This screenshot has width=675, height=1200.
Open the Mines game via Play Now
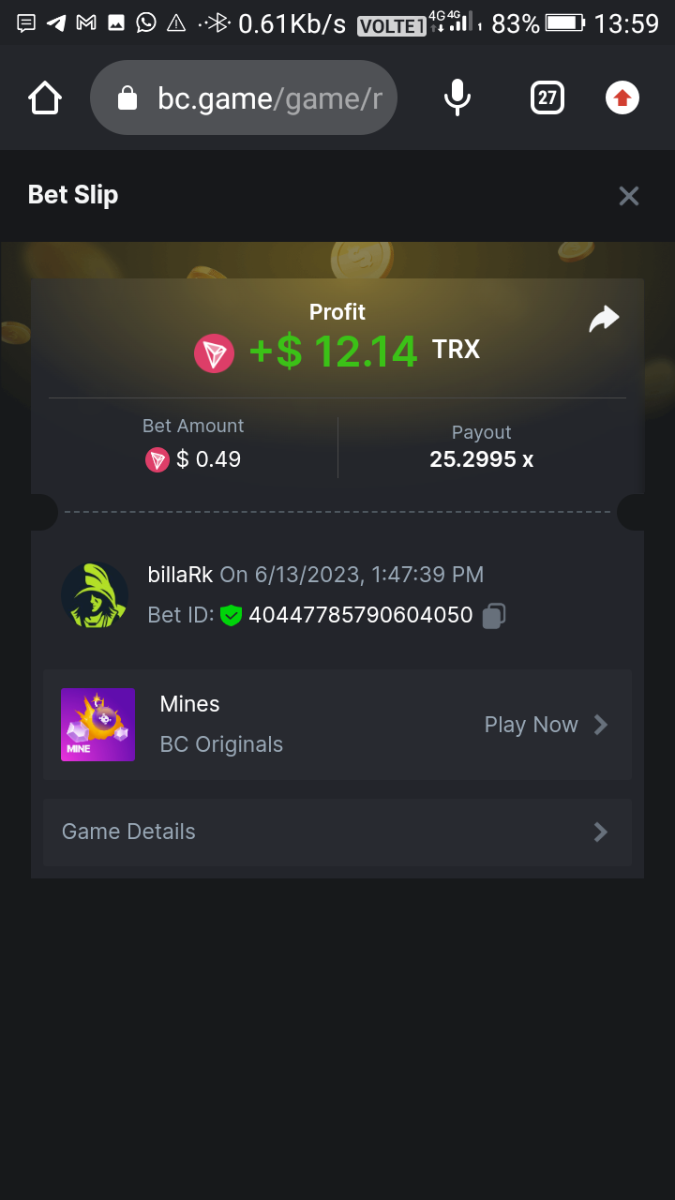tap(545, 725)
